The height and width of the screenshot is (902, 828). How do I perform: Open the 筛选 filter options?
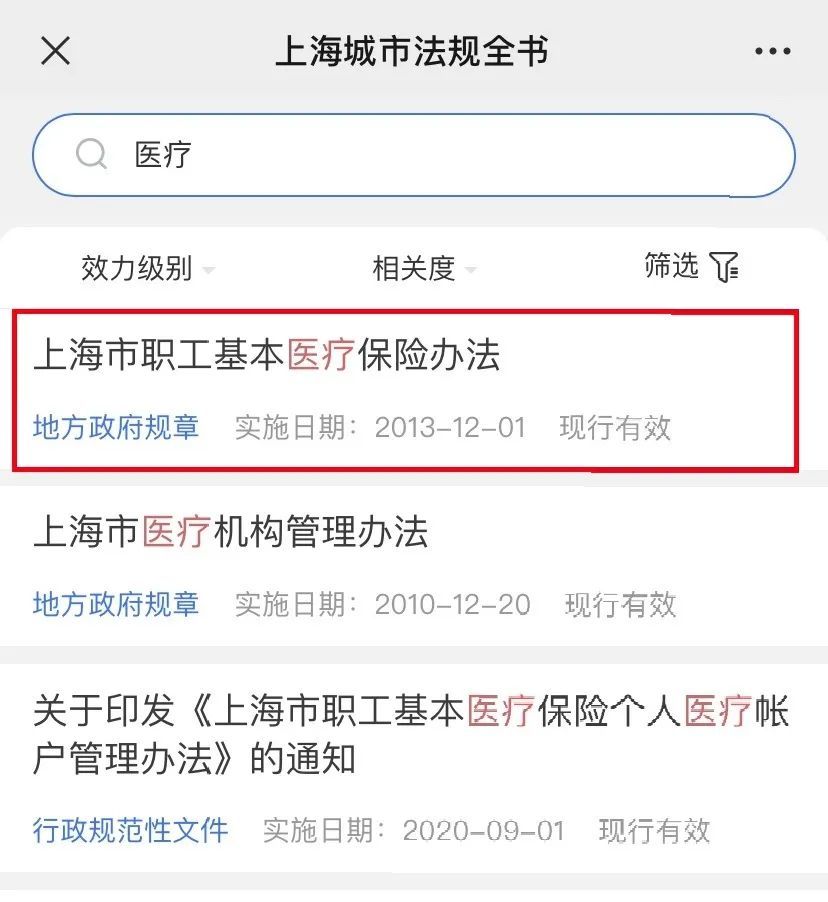(x=691, y=266)
